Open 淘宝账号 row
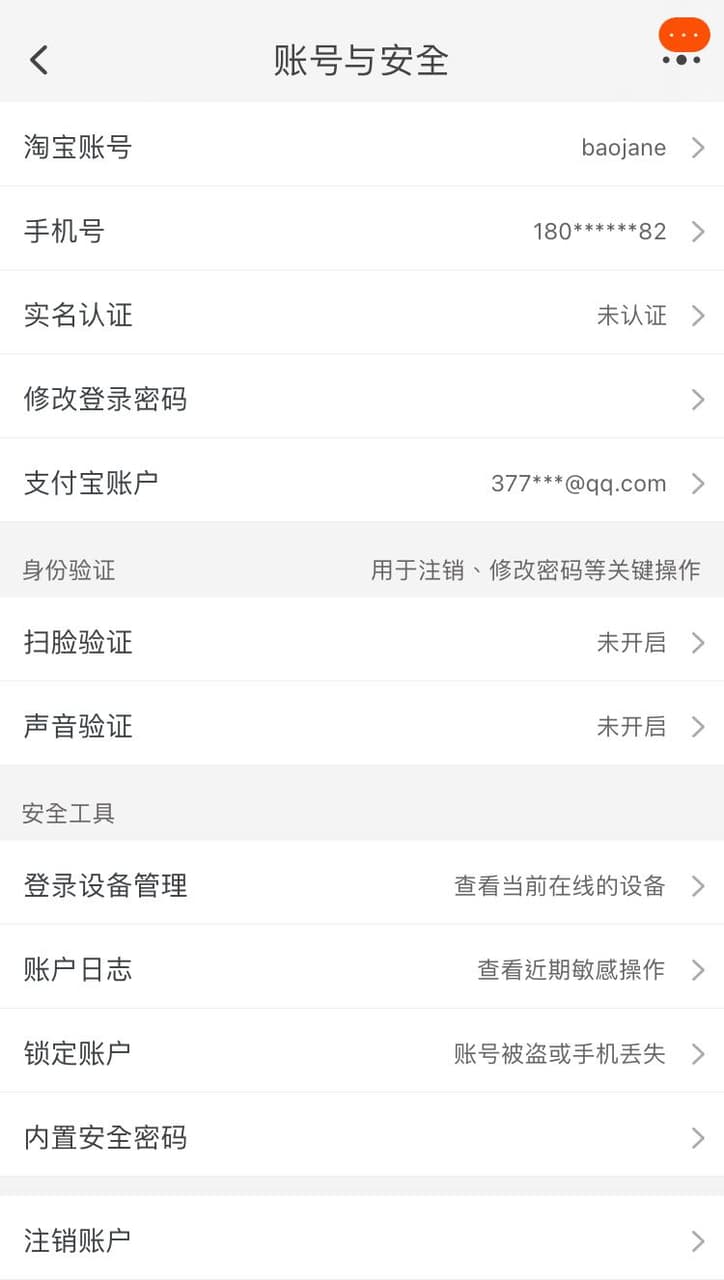This screenshot has height=1280, width=724. pyautogui.click(x=362, y=148)
